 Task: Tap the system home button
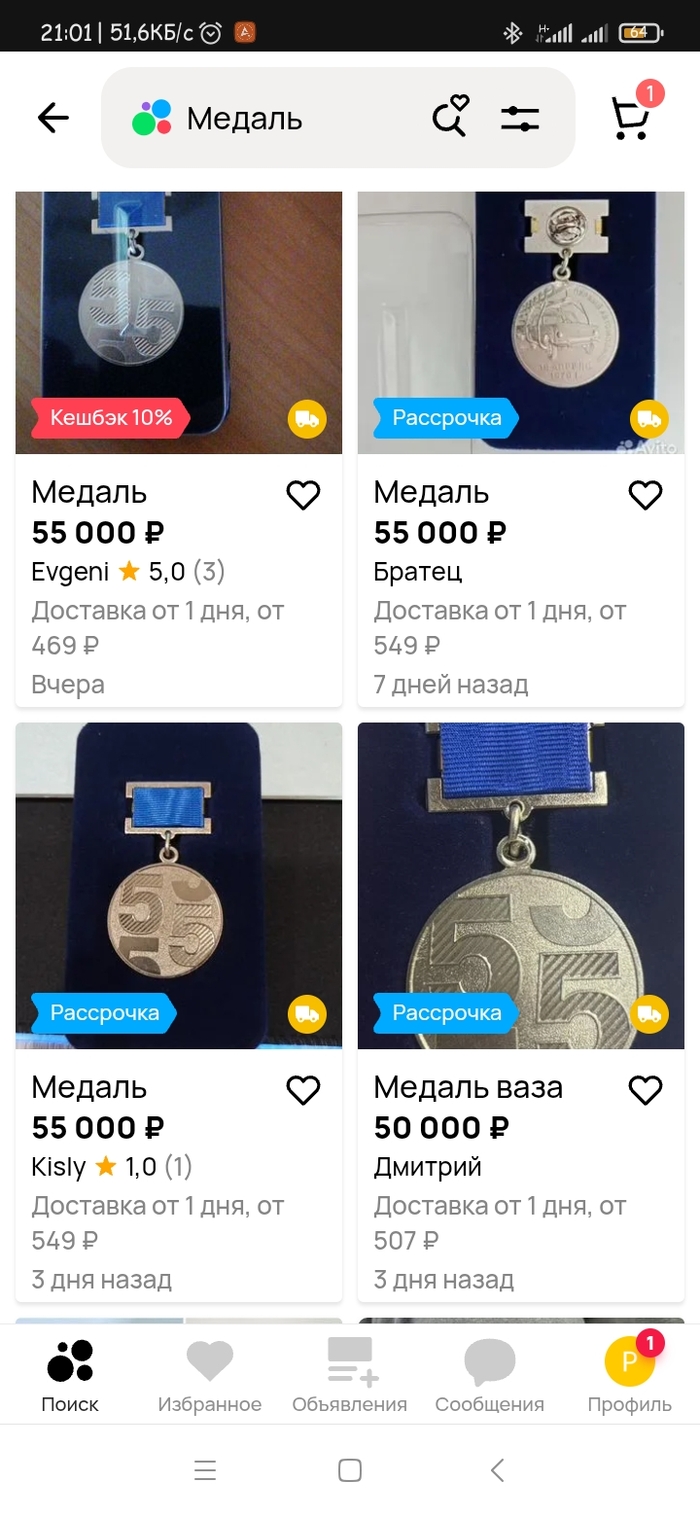coord(349,1470)
